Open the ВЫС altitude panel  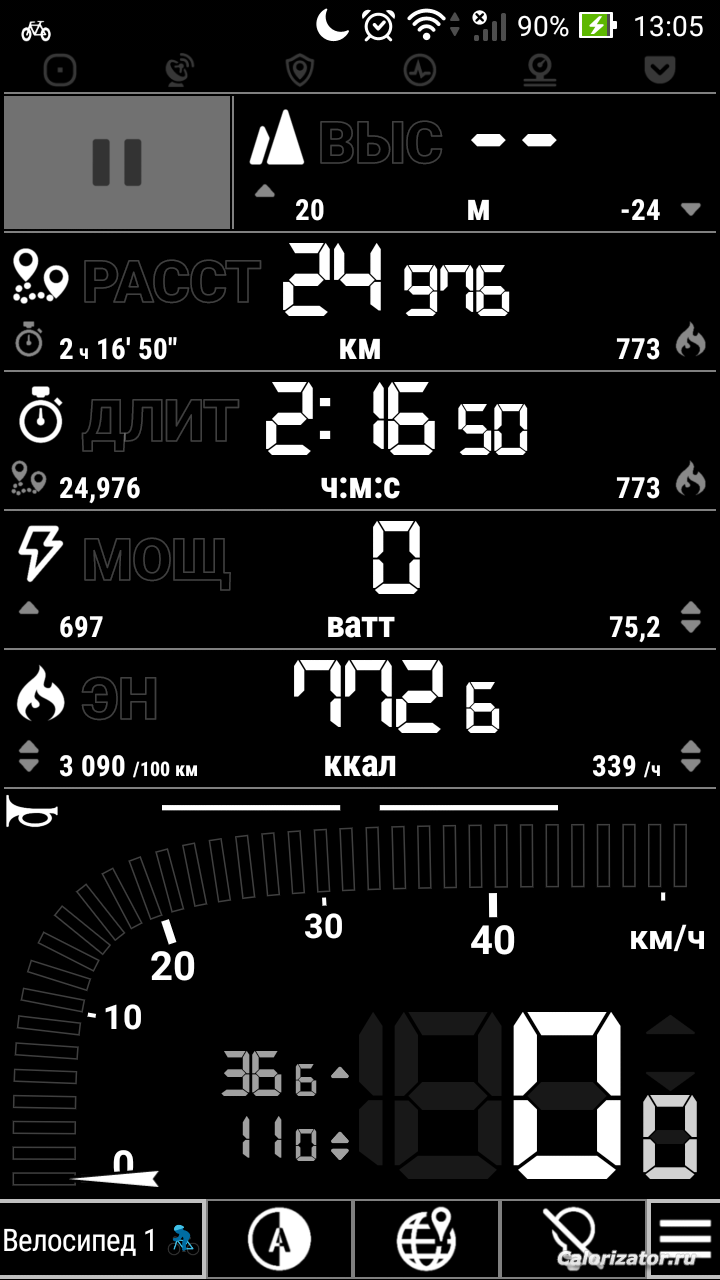476,163
